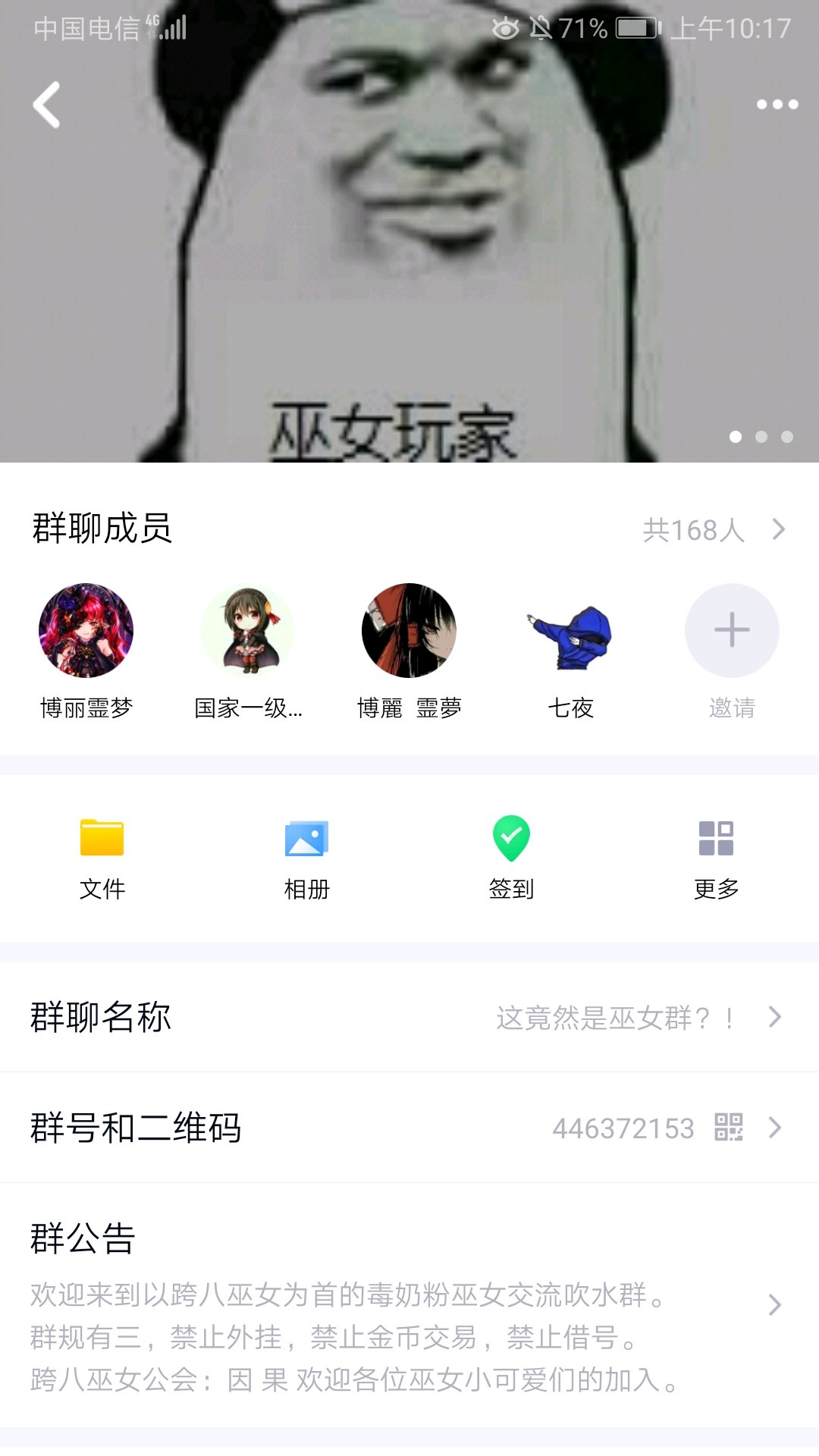Open the group 相册 album
The width and height of the screenshot is (819, 1456).
click(307, 858)
